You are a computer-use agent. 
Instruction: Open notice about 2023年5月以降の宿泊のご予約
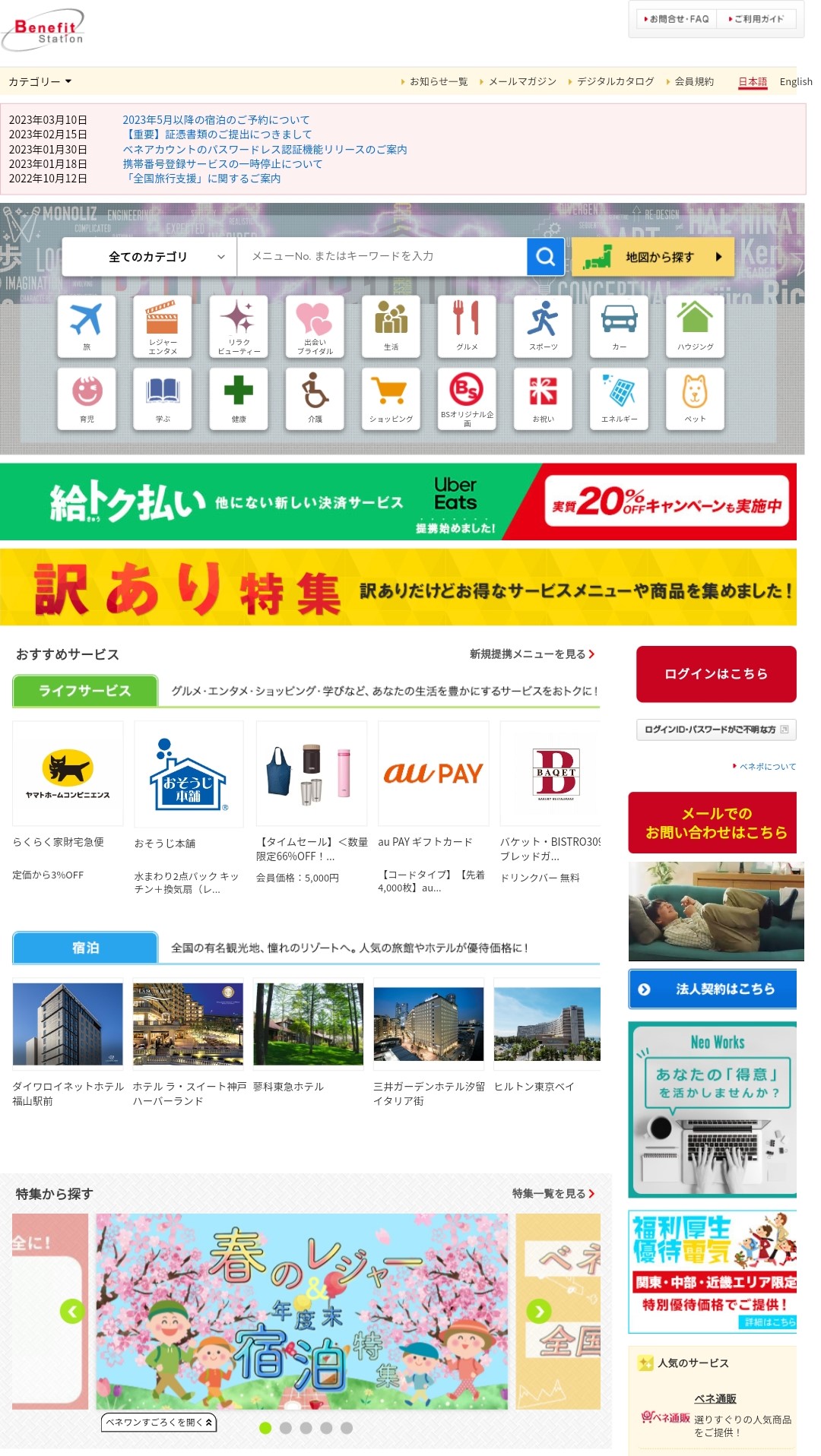(216, 120)
